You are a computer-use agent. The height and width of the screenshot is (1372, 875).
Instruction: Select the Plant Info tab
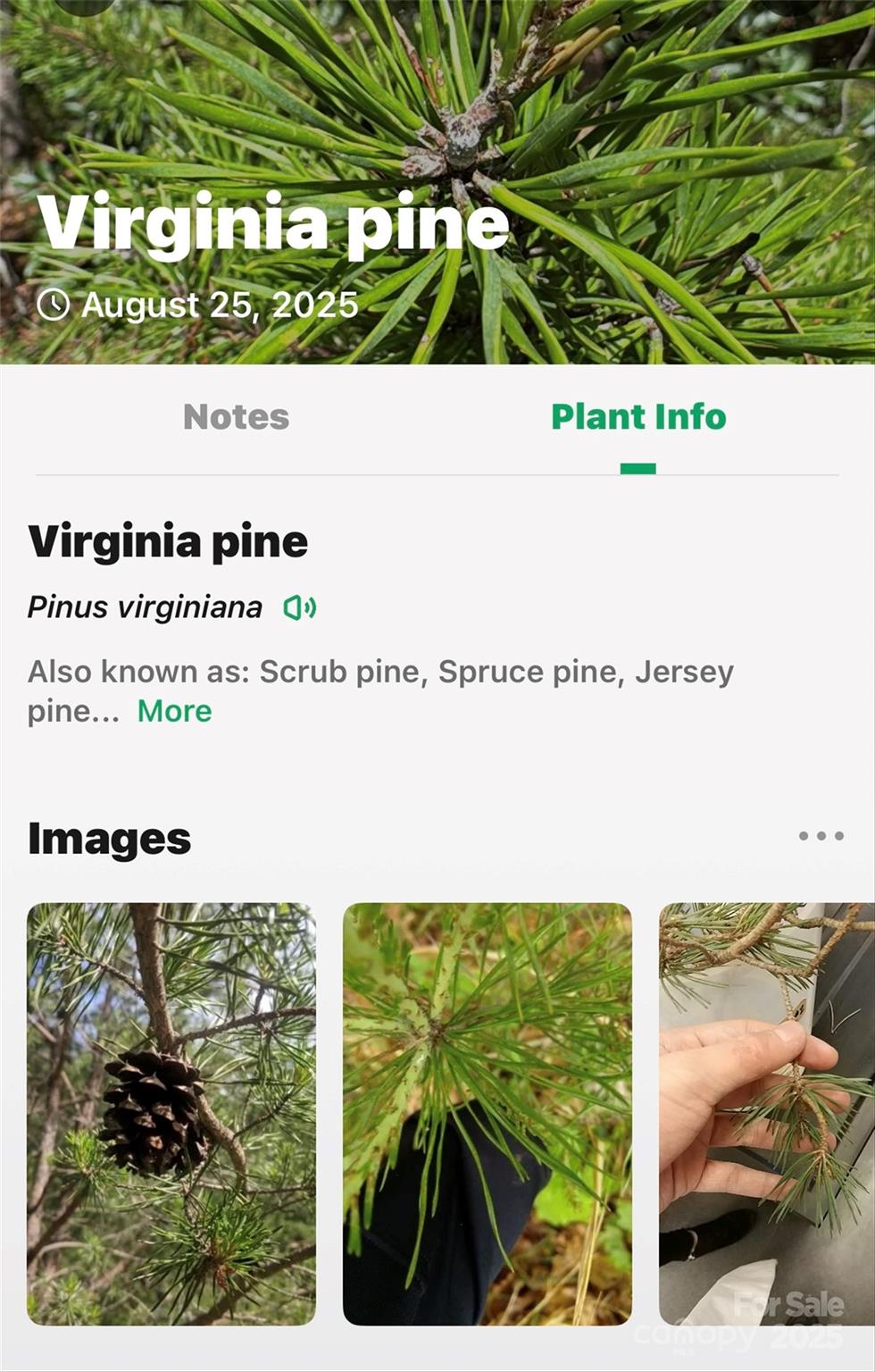coord(637,417)
